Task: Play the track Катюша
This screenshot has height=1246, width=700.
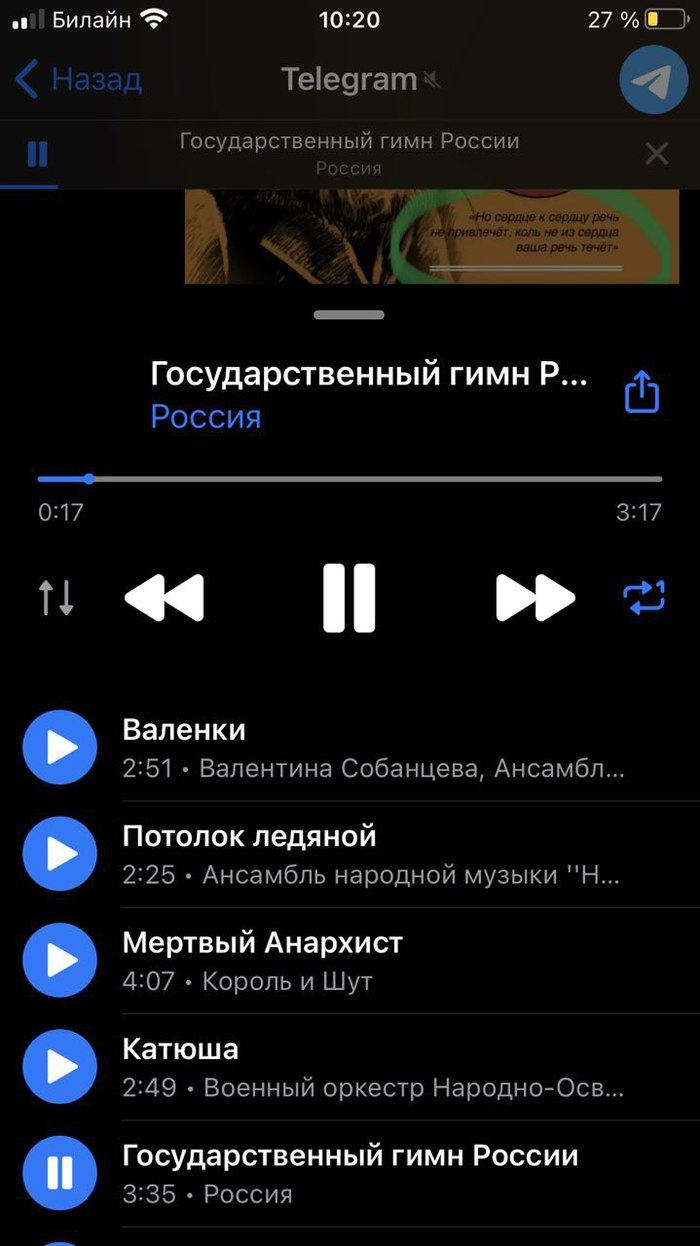Action: click(60, 1067)
